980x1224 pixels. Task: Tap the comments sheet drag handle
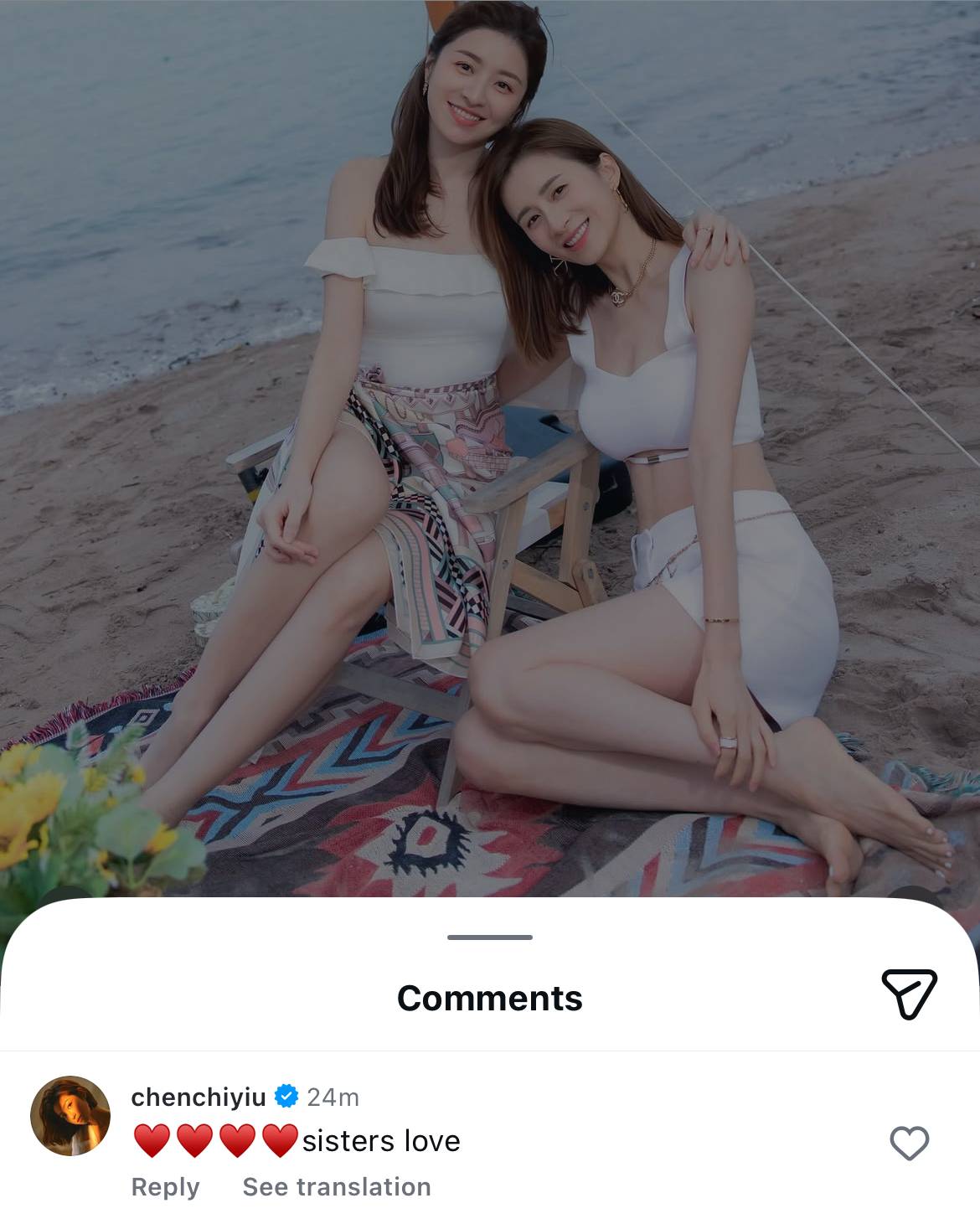(x=490, y=937)
